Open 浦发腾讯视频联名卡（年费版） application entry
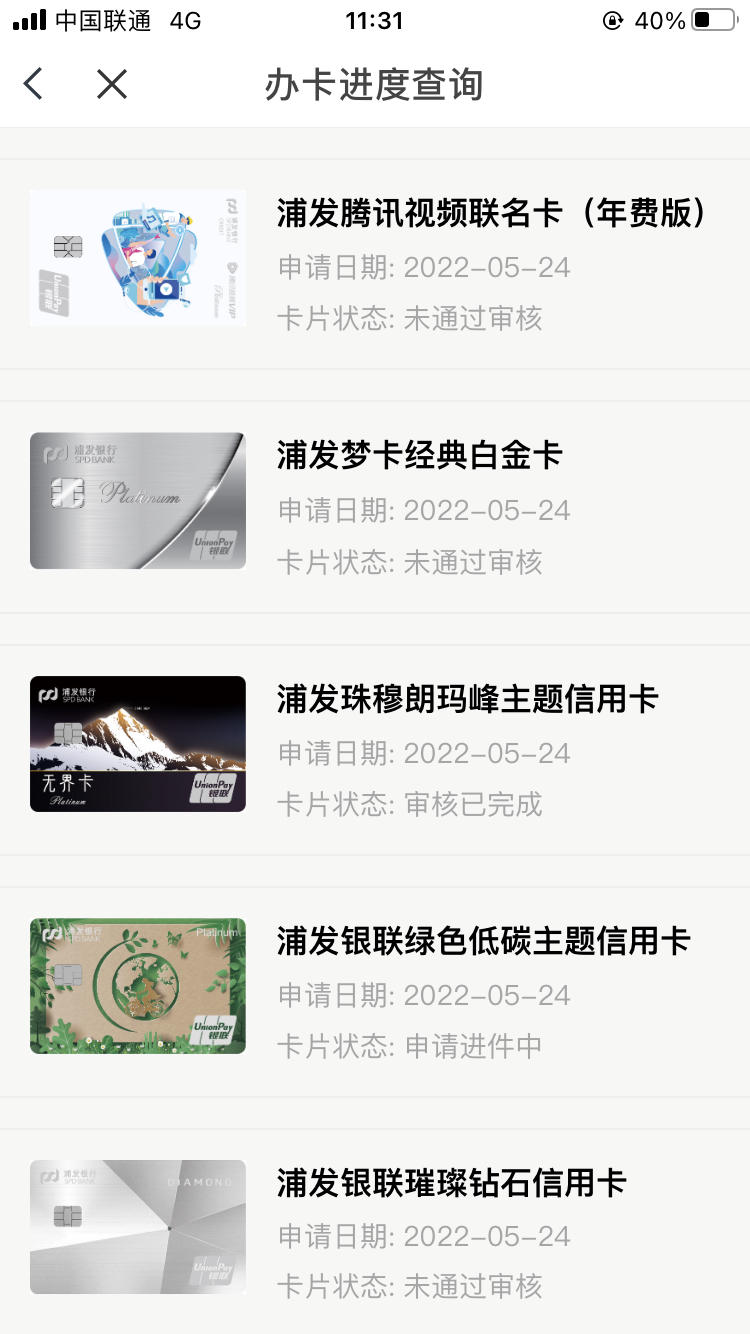This screenshot has width=750, height=1334. [x=375, y=264]
